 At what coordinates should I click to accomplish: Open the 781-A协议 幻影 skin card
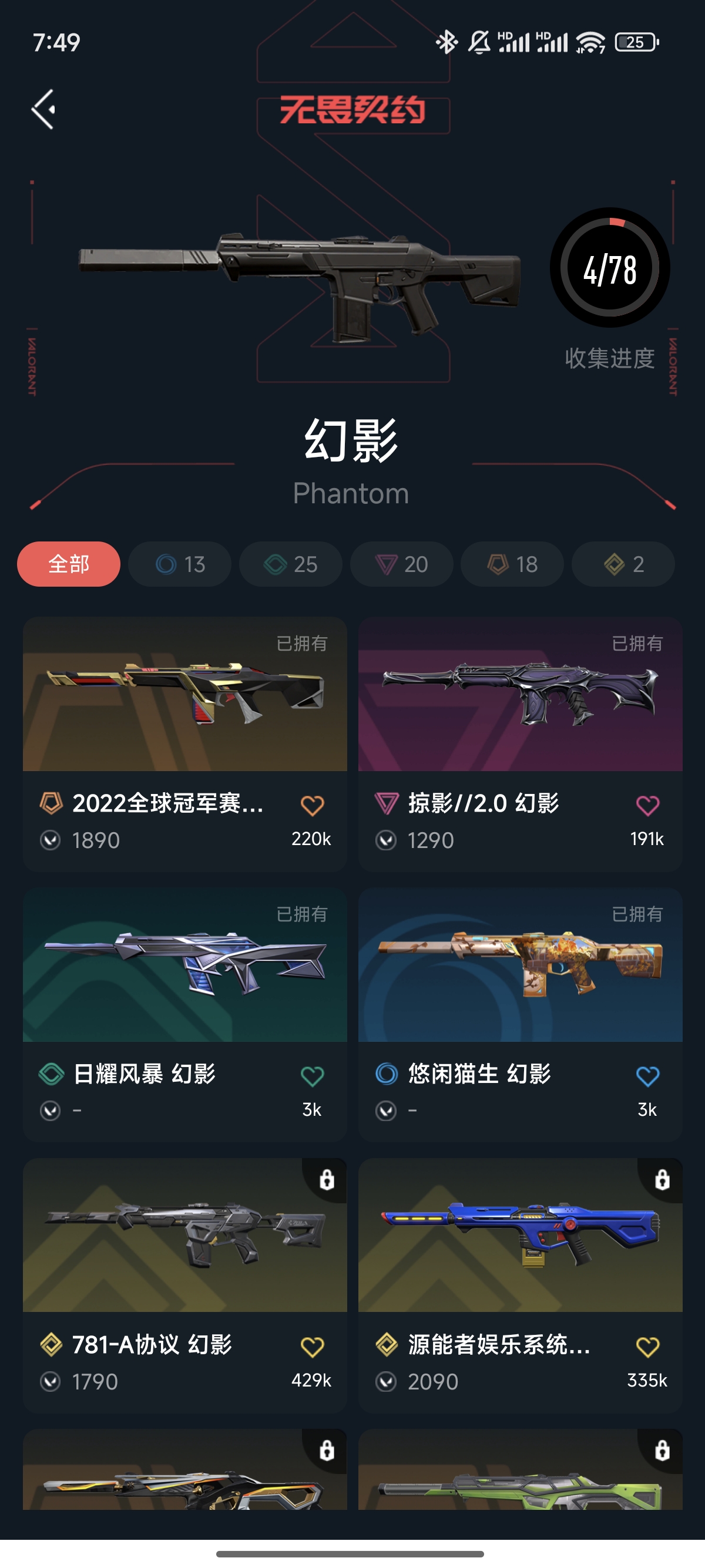click(184, 1236)
